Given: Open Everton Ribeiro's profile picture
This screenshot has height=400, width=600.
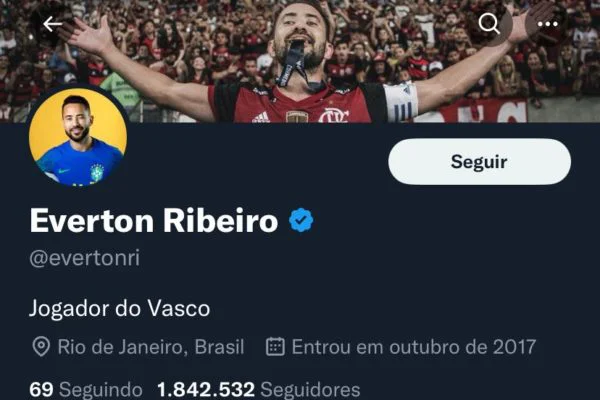Looking at the screenshot, I should click(x=78, y=137).
